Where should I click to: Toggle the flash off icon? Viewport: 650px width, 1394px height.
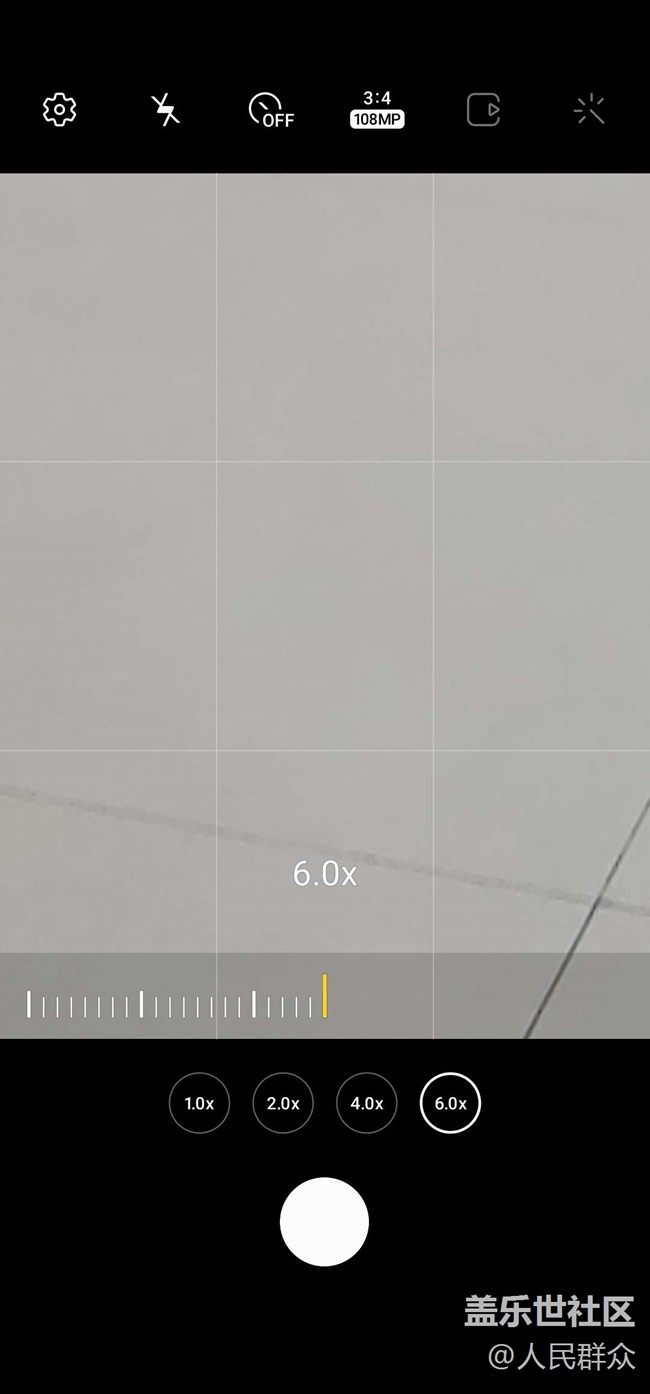tap(165, 109)
